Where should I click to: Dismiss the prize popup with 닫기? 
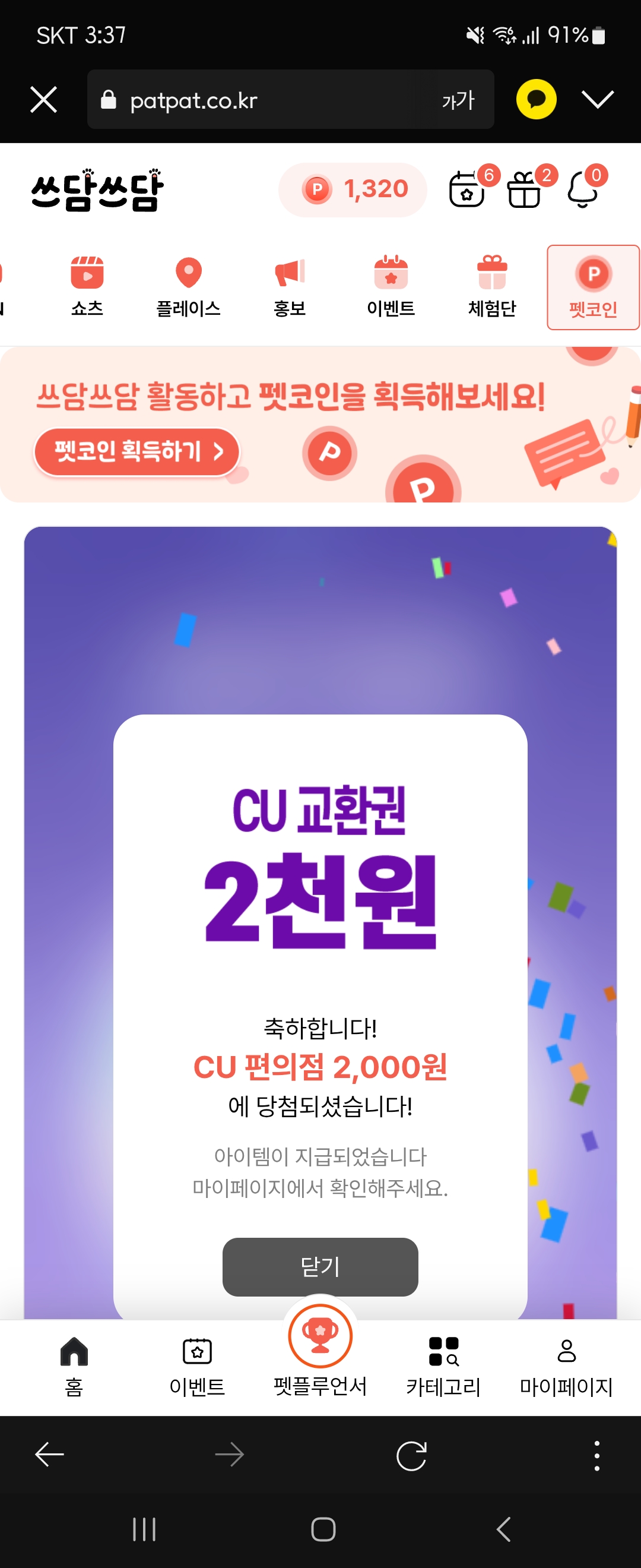pos(320,1267)
